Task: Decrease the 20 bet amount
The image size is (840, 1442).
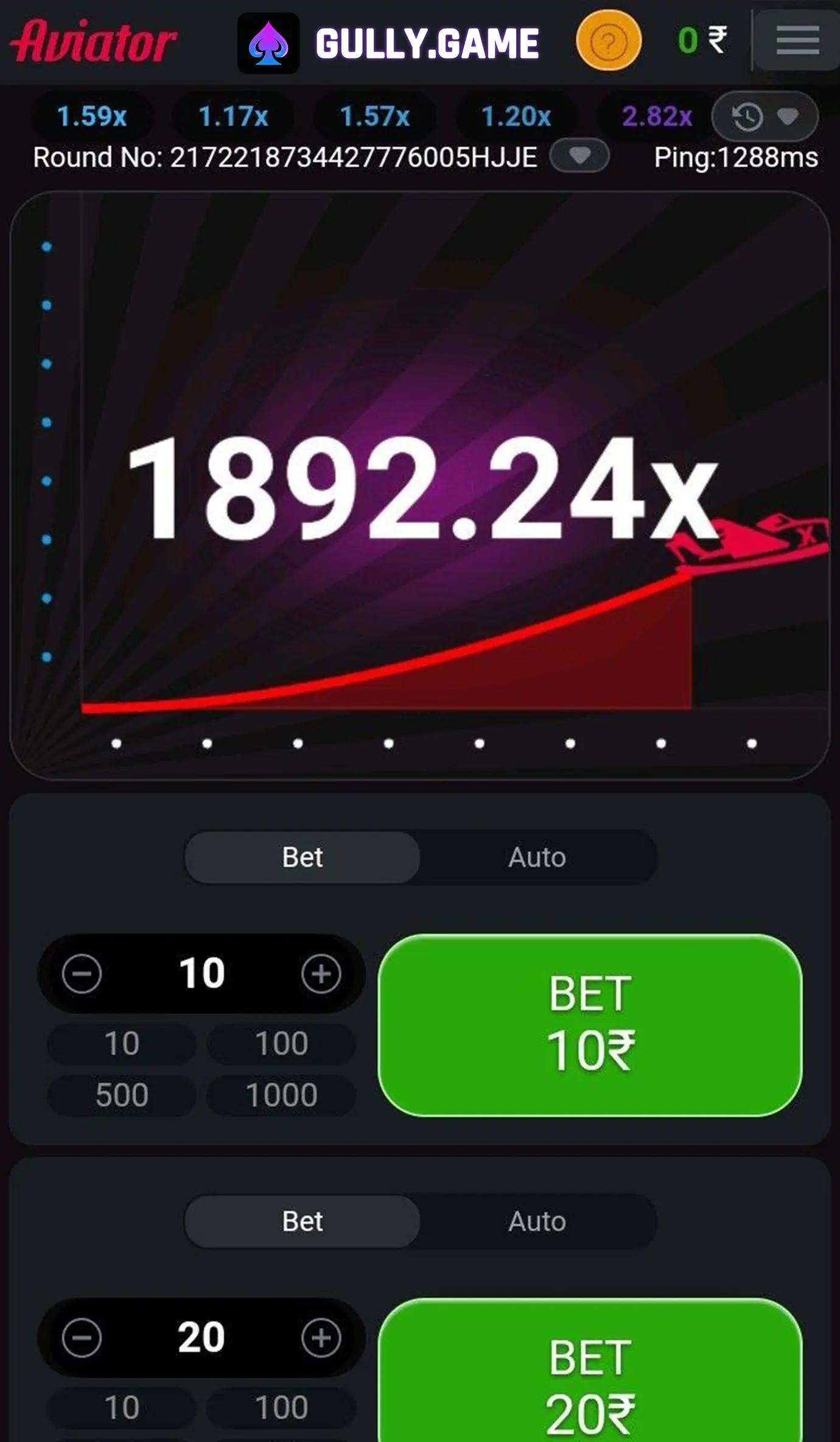Action: coord(82,1338)
